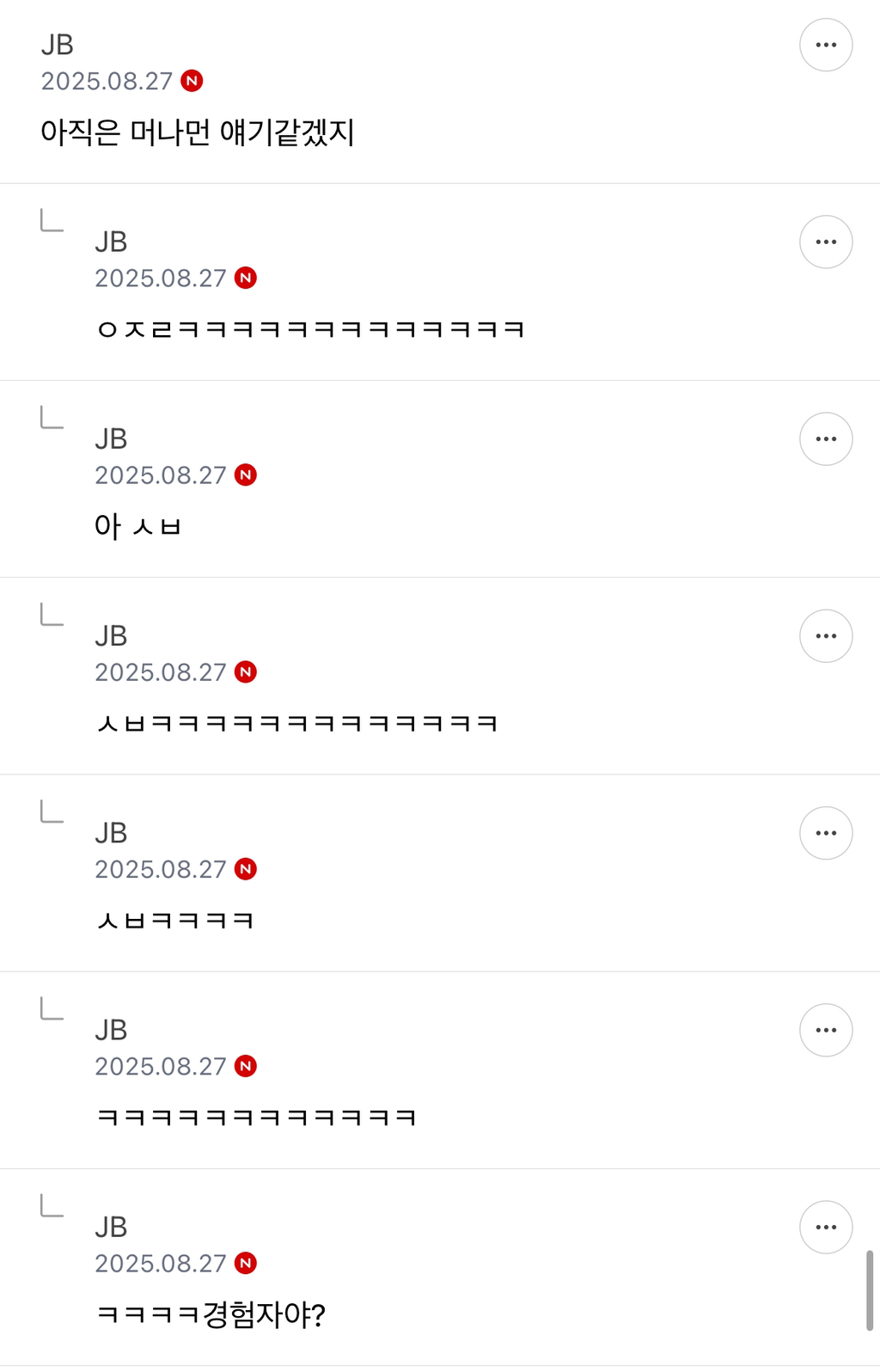Open the menu for the reply with only "ㅋㅋㅋㅋㅋㅋㅋㅋㅋㅋㅋㅋ"
The height and width of the screenshot is (1372, 880).
pos(825,1030)
